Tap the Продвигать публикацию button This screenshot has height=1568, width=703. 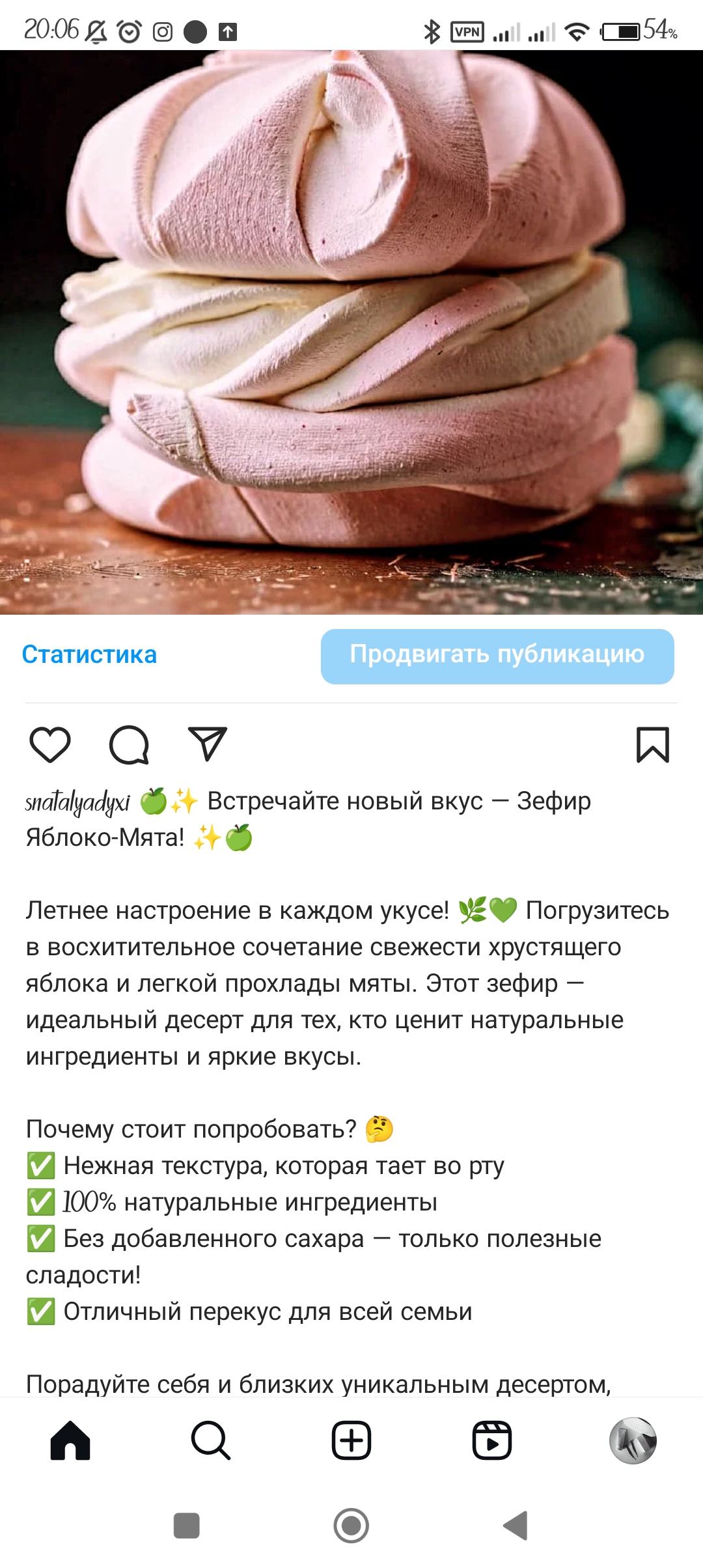pyautogui.click(x=497, y=656)
